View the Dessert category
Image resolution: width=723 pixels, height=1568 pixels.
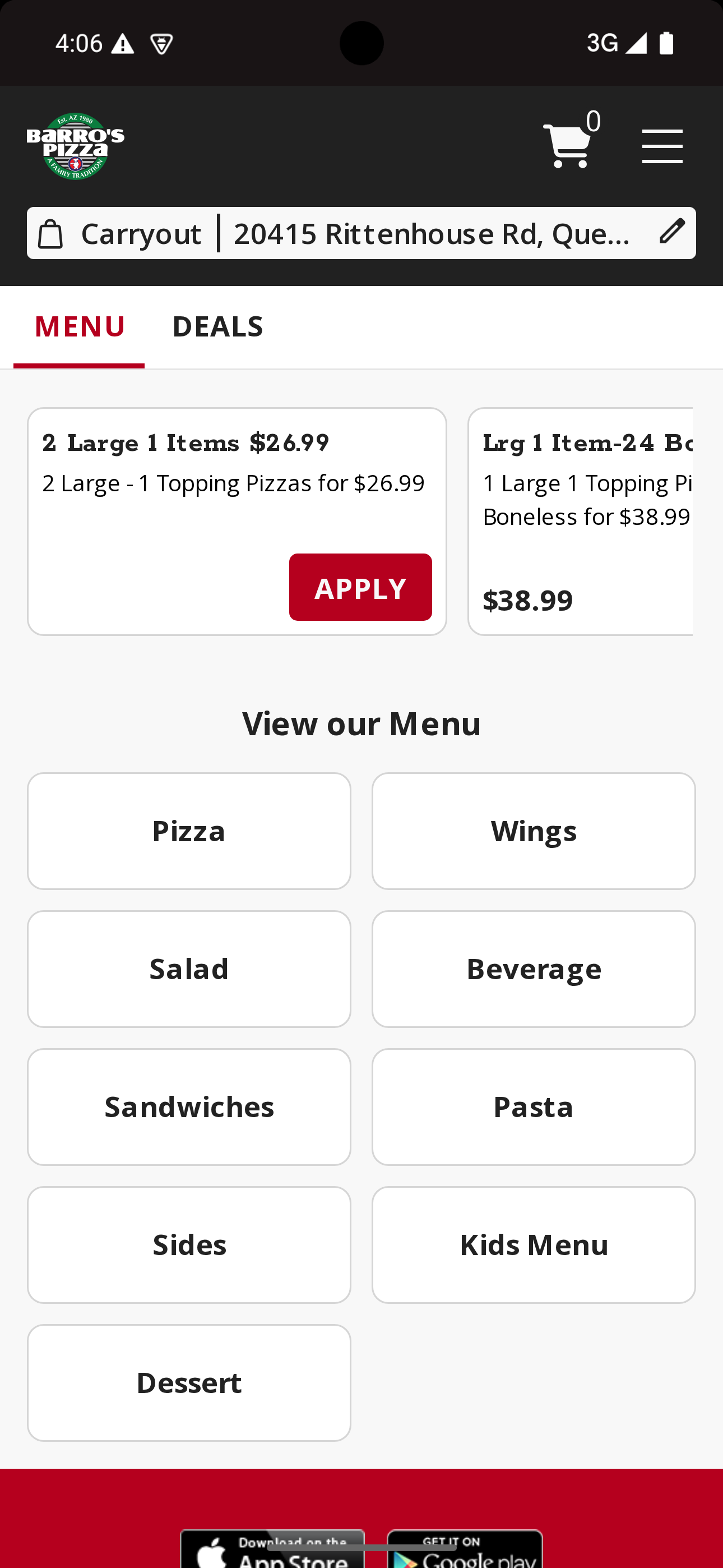point(189,1382)
